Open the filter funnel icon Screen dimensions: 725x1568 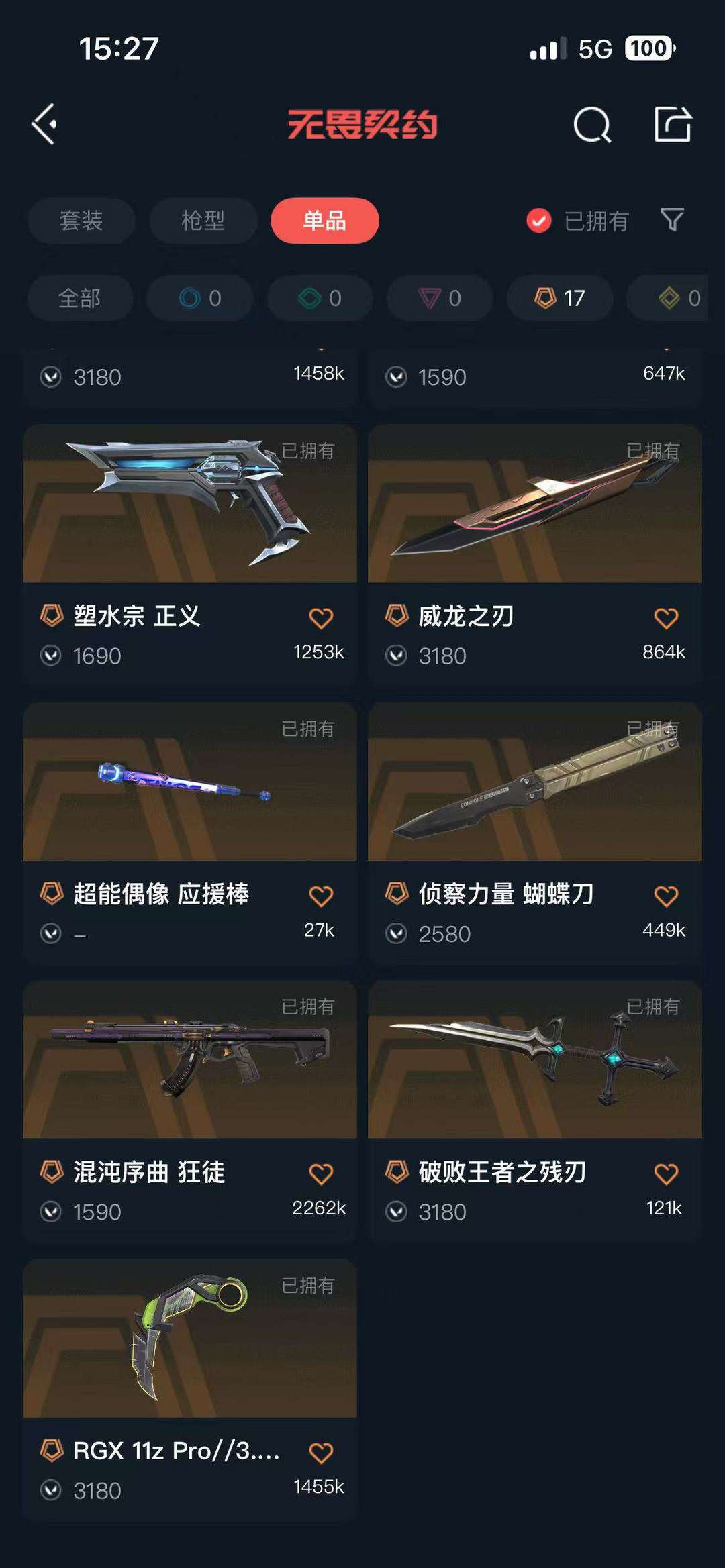coord(674,221)
